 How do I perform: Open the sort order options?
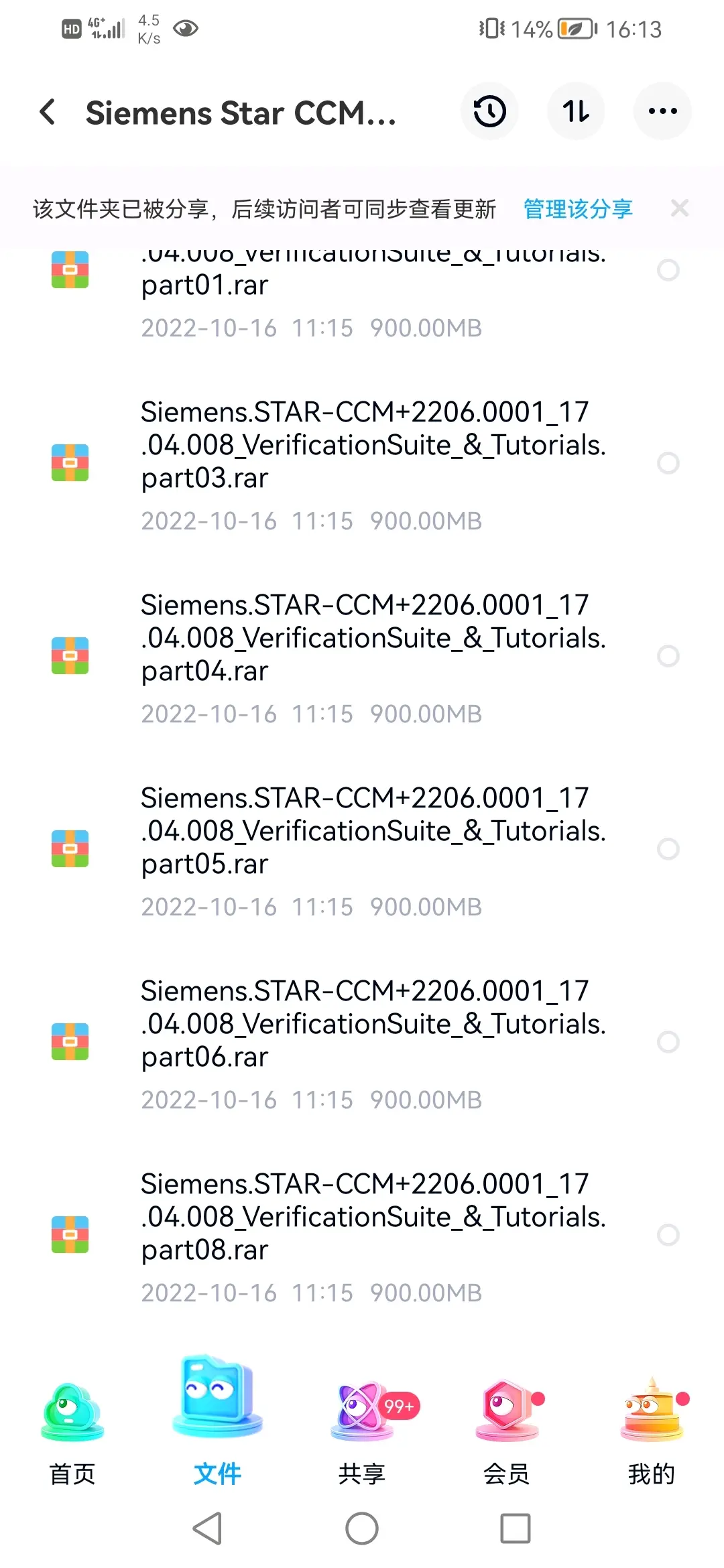[x=576, y=111]
